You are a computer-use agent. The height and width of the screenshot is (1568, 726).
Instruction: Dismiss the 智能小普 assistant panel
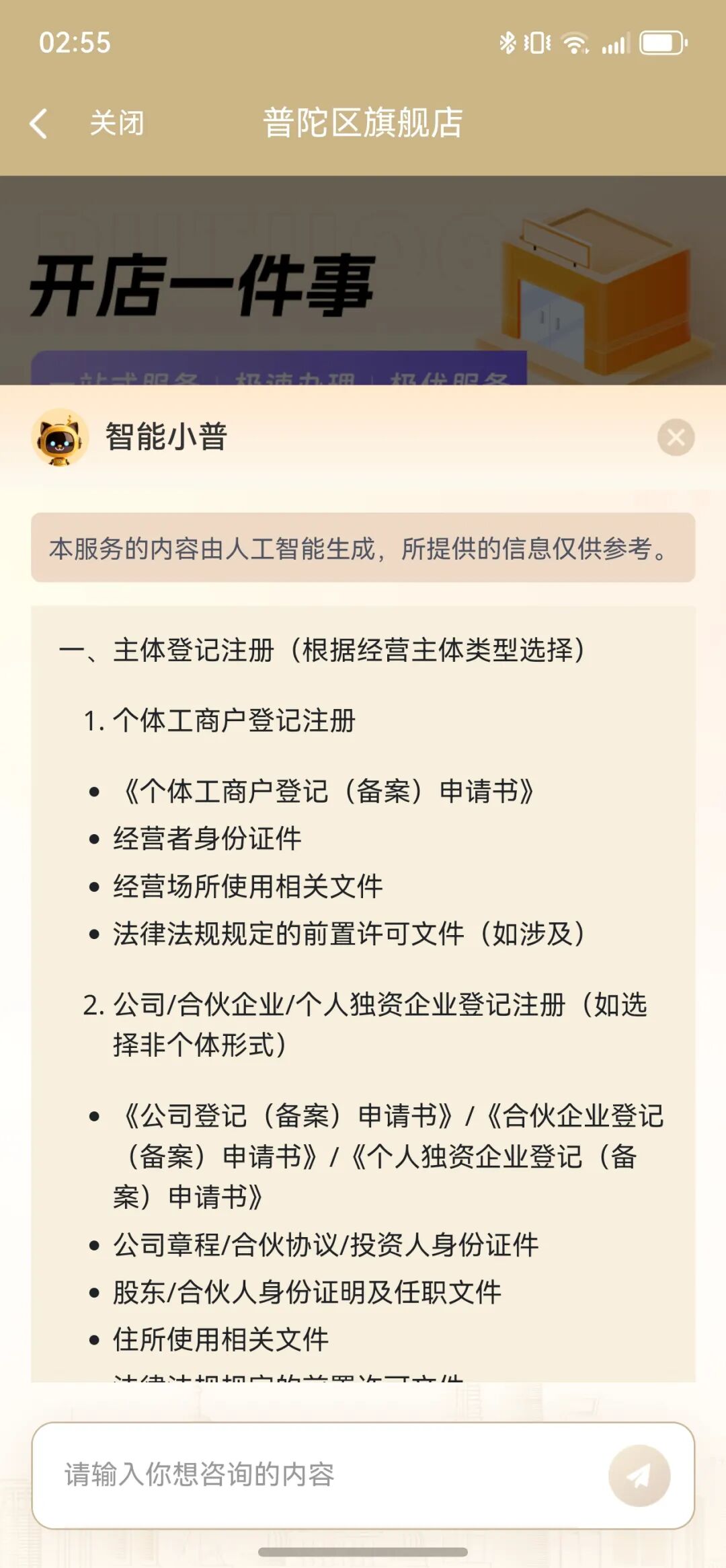click(x=676, y=437)
